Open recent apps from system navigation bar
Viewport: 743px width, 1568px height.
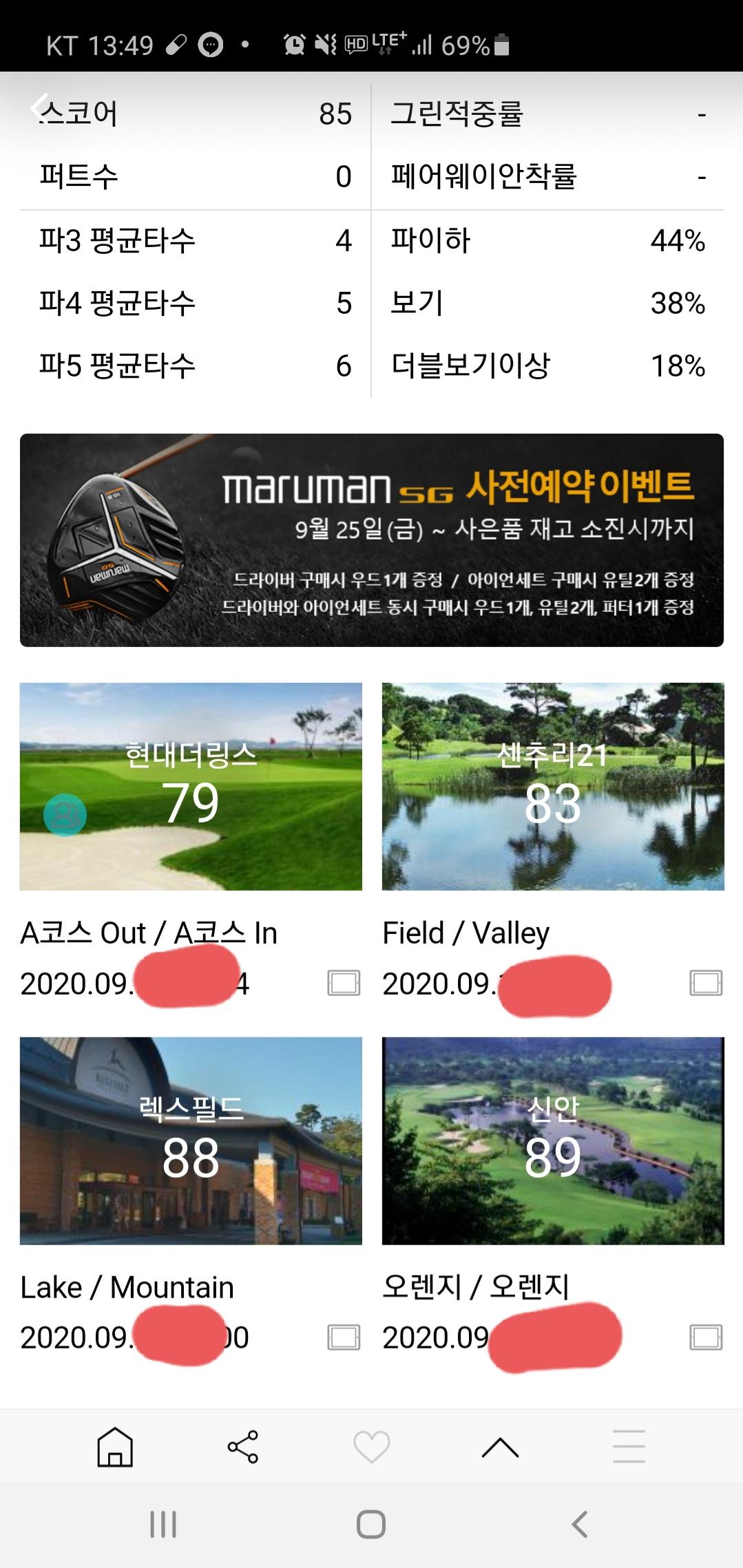click(163, 1524)
